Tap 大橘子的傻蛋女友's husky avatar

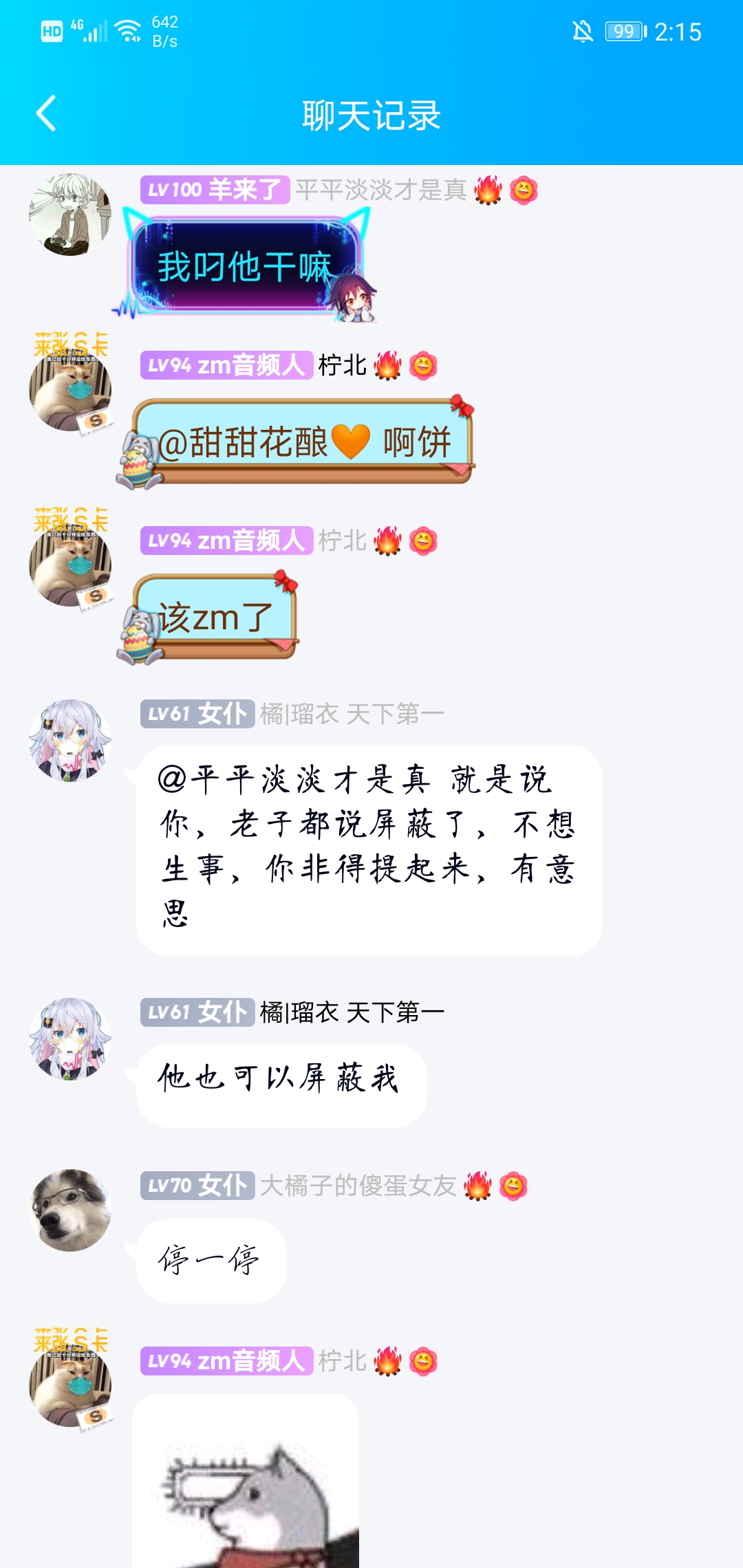70,1210
